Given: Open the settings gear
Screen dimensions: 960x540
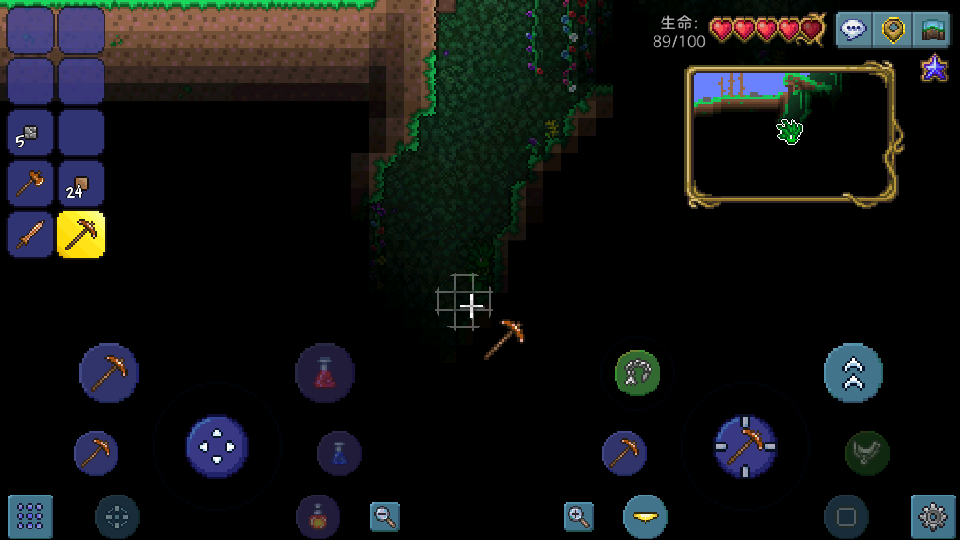Looking at the screenshot, I should (933, 516).
